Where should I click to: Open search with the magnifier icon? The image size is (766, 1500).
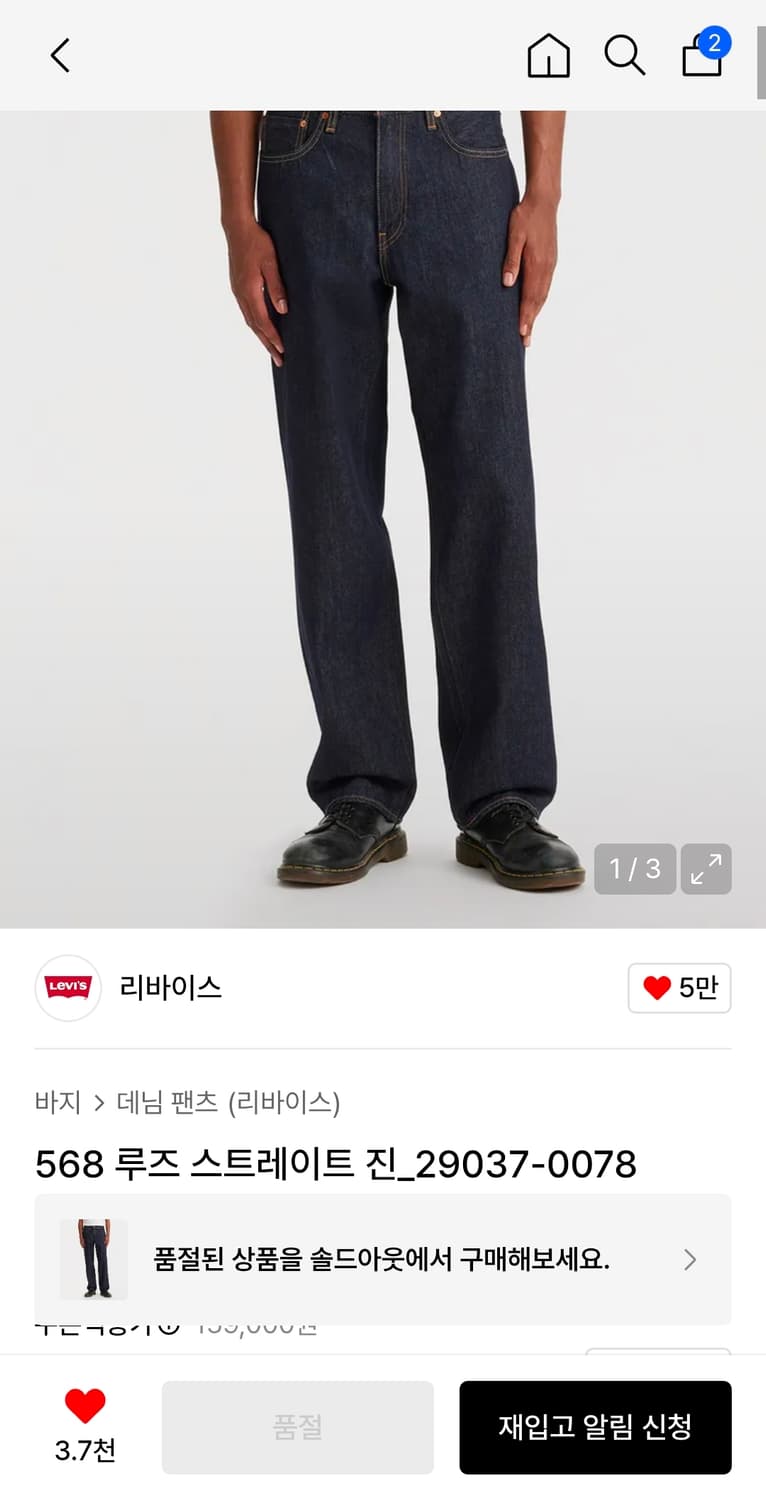click(624, 56)
